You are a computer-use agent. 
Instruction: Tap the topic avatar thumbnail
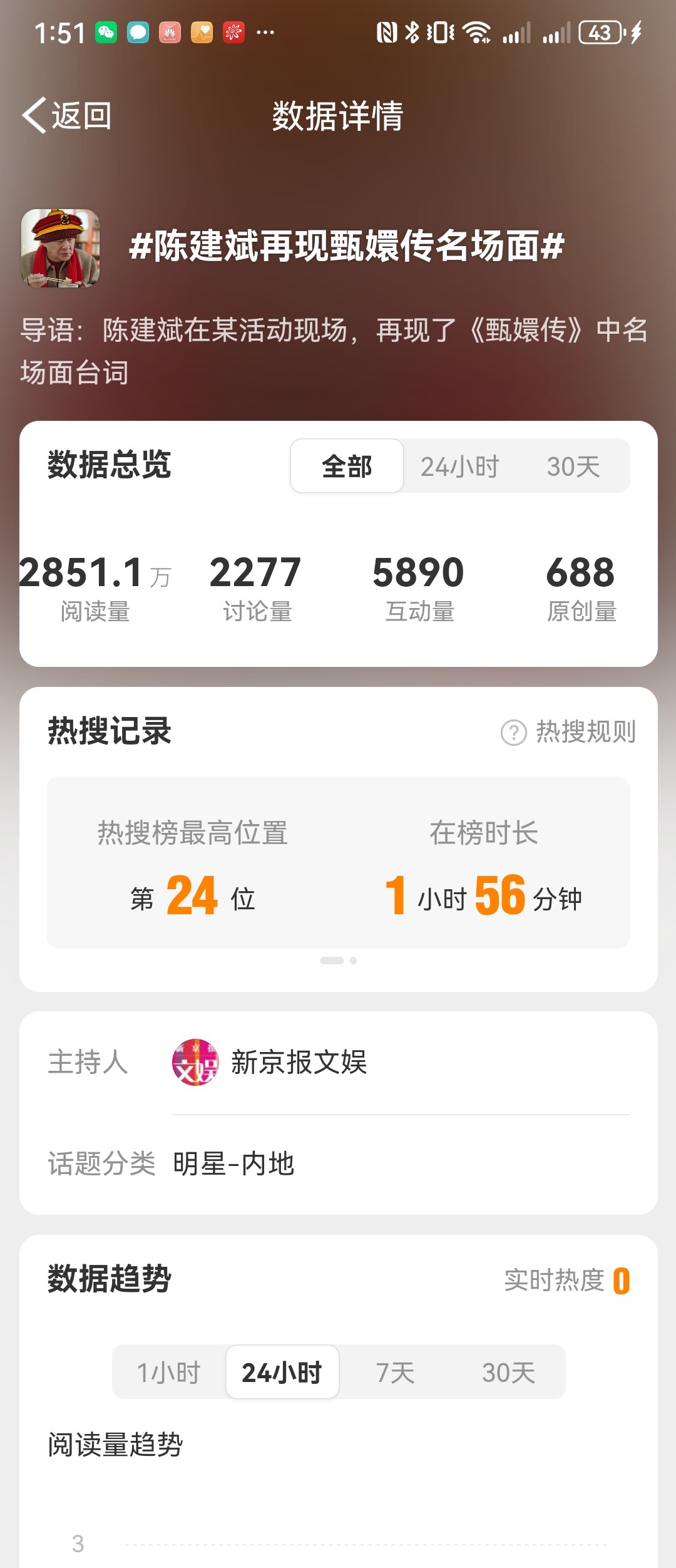[x=60, y=248]
